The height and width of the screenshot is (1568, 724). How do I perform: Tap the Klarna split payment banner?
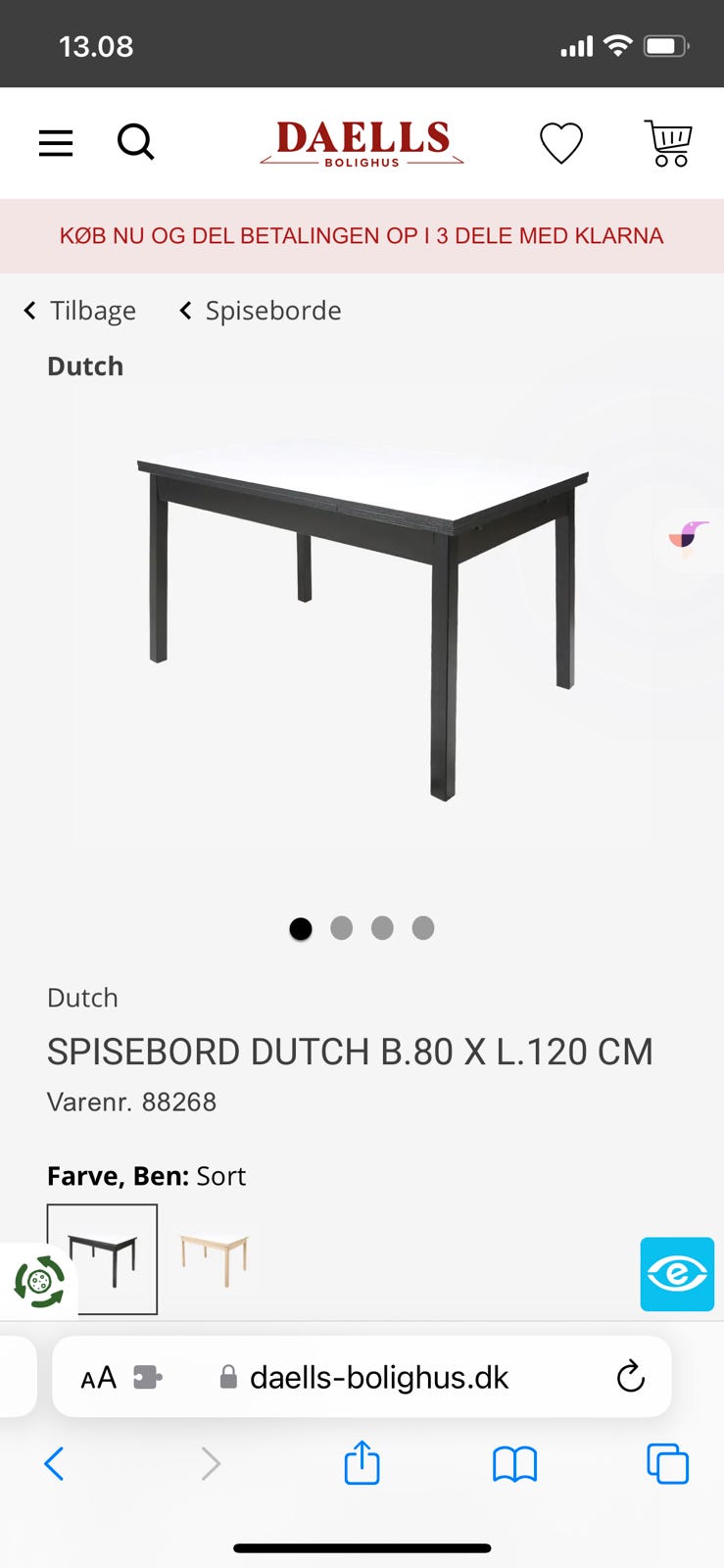click(x=362, y=236)
